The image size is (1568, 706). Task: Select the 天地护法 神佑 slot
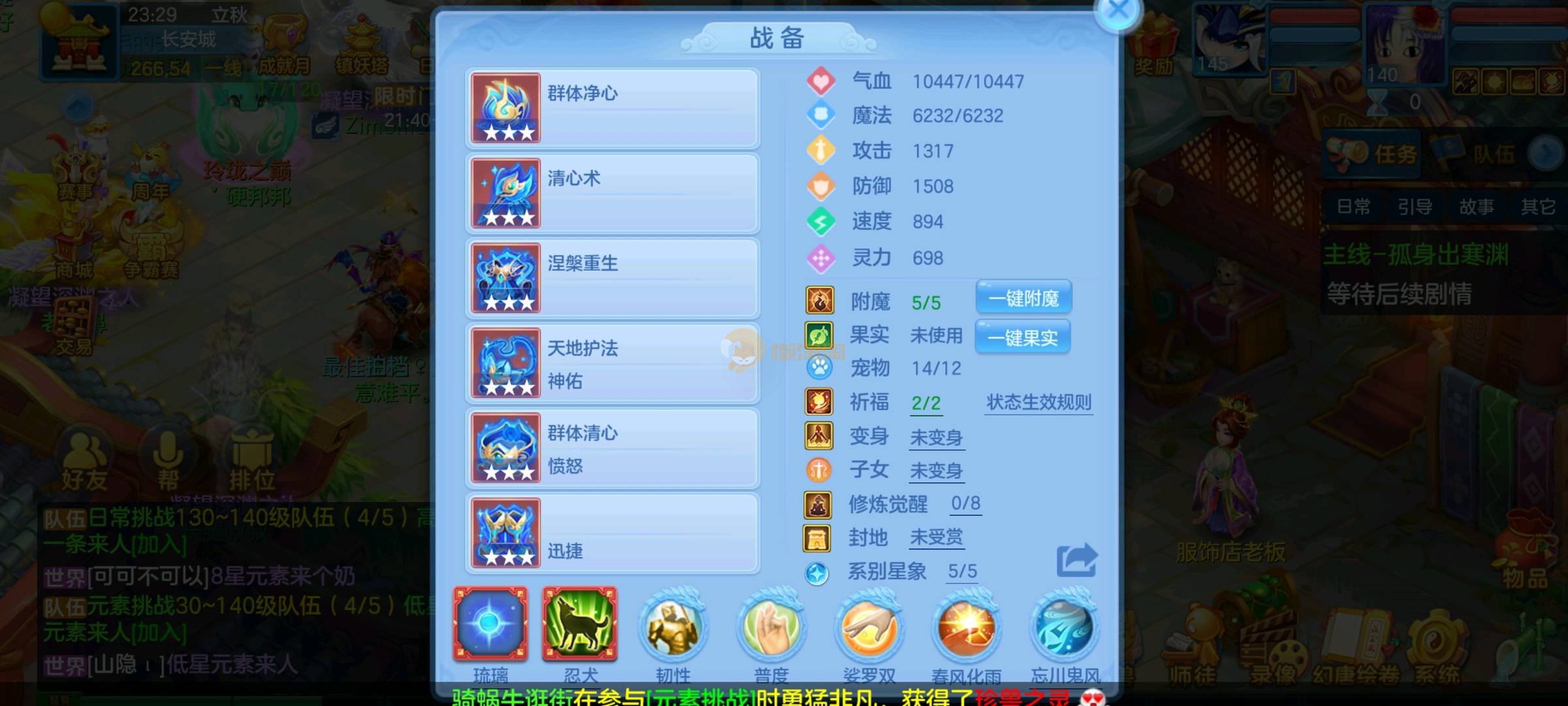tap(612, 363)
